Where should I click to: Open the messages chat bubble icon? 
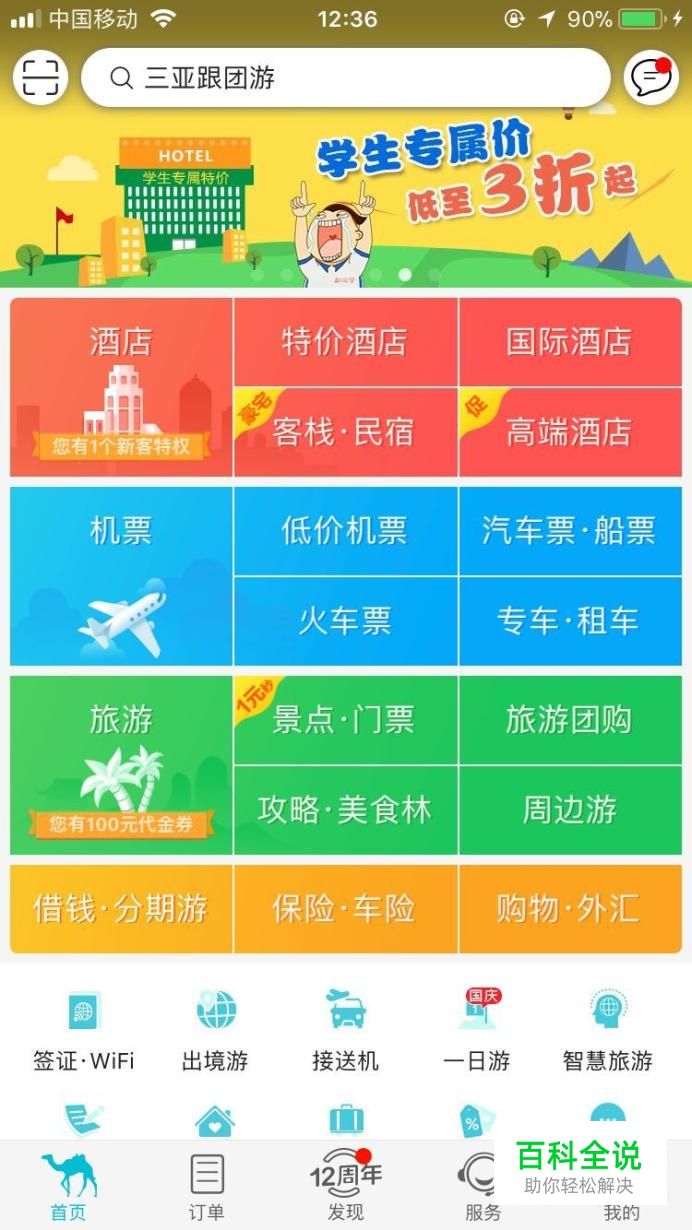(x=651, y=77)
